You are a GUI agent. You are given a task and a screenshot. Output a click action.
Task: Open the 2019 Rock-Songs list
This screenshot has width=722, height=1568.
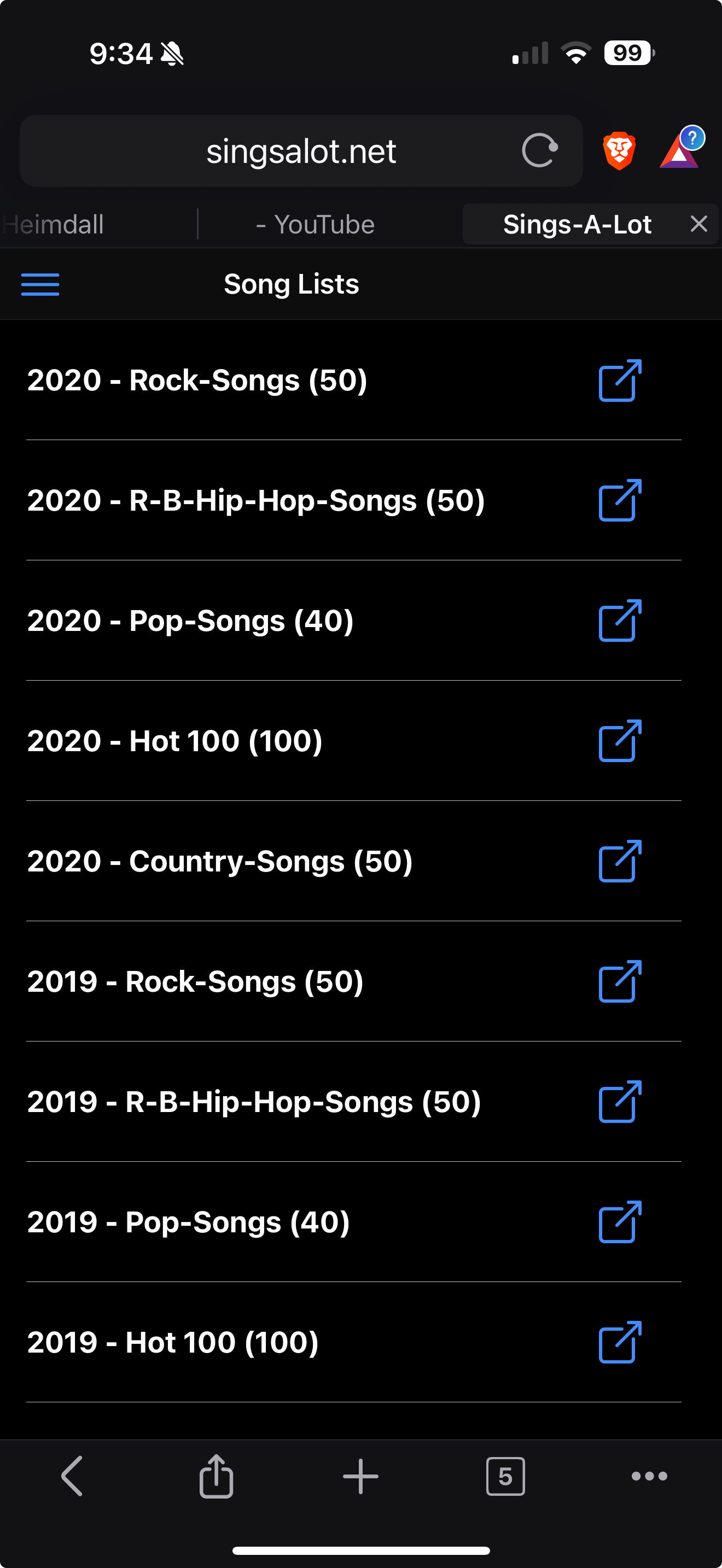[x=195, y=981]
